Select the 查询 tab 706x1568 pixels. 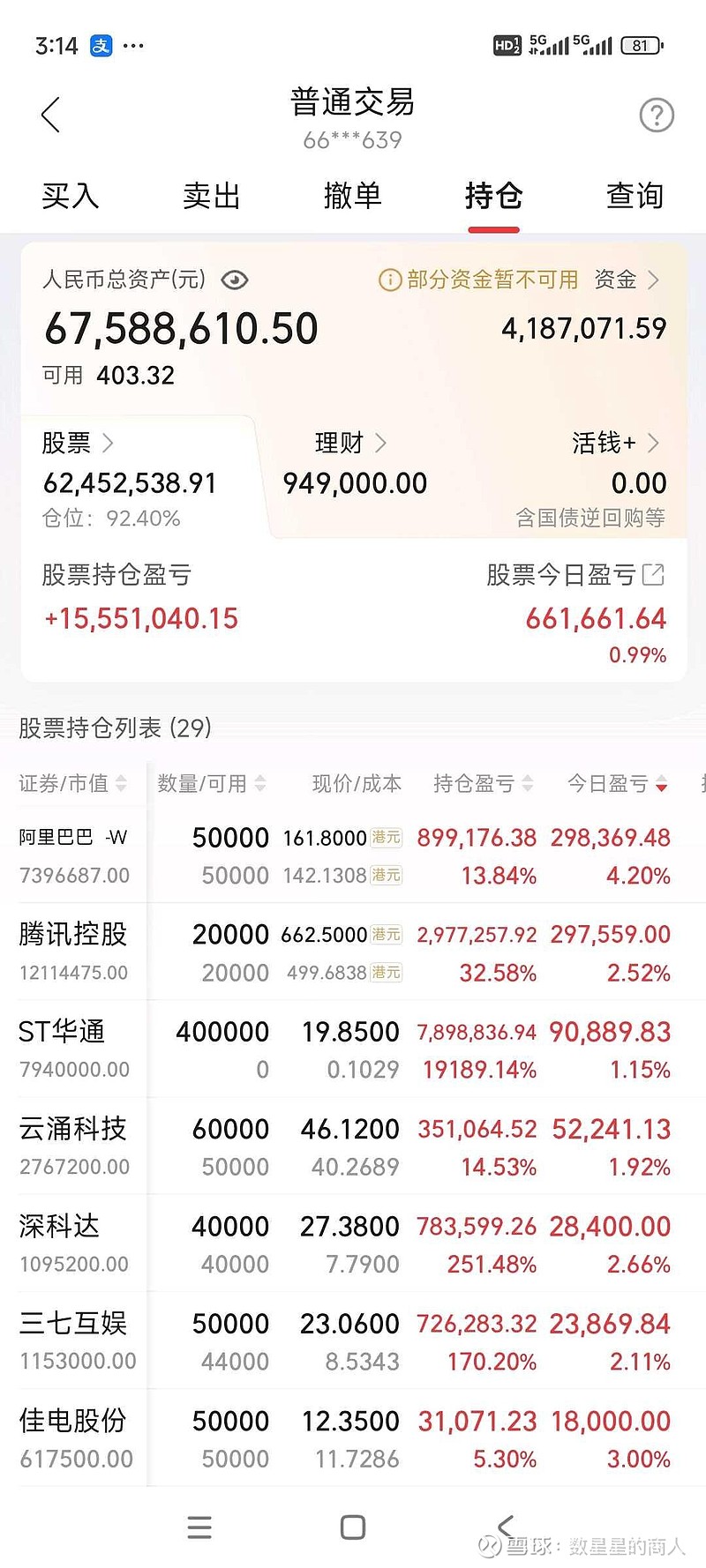coord(635,196)
